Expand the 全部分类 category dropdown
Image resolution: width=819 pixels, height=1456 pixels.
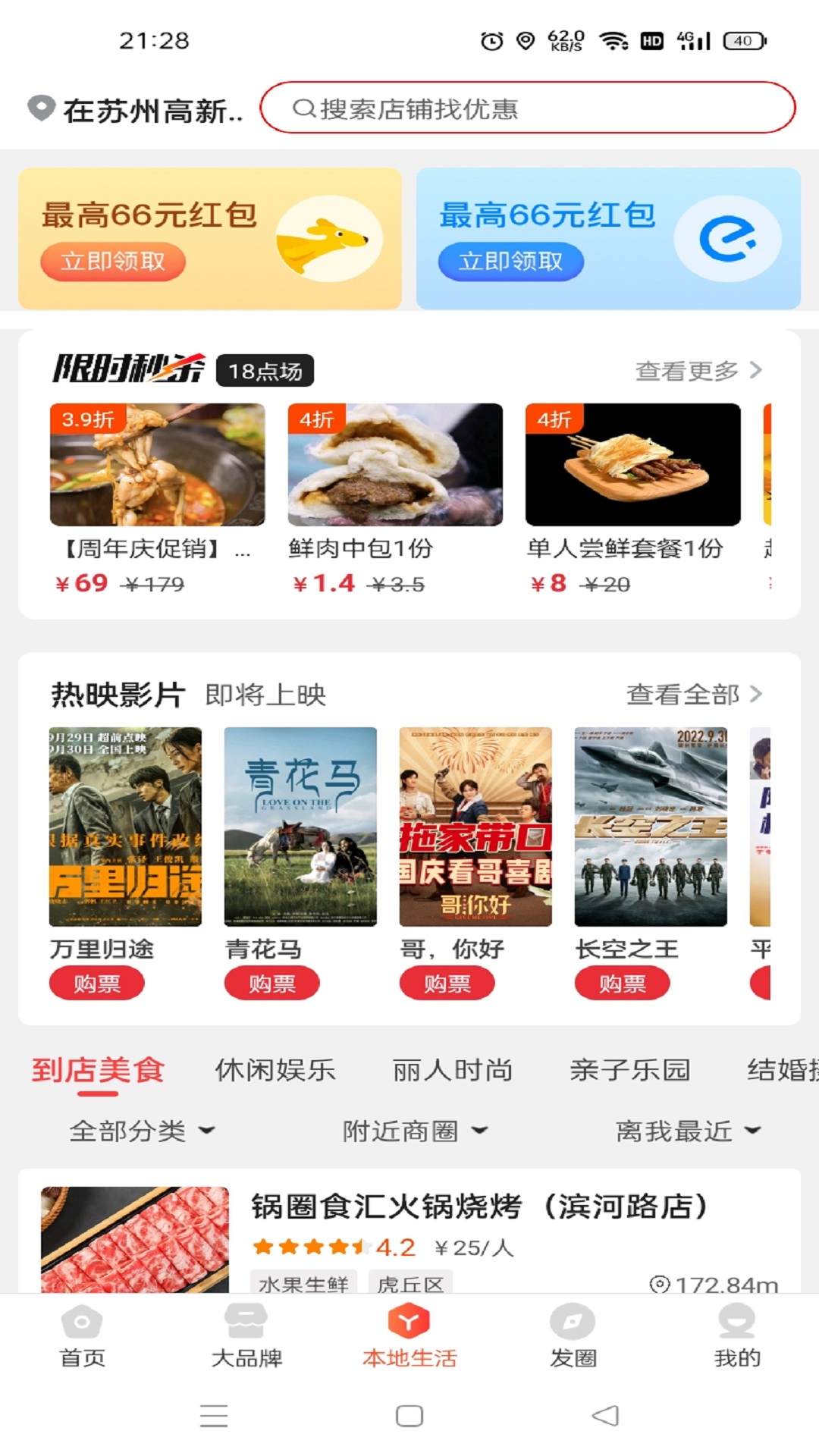(141, 1131)
